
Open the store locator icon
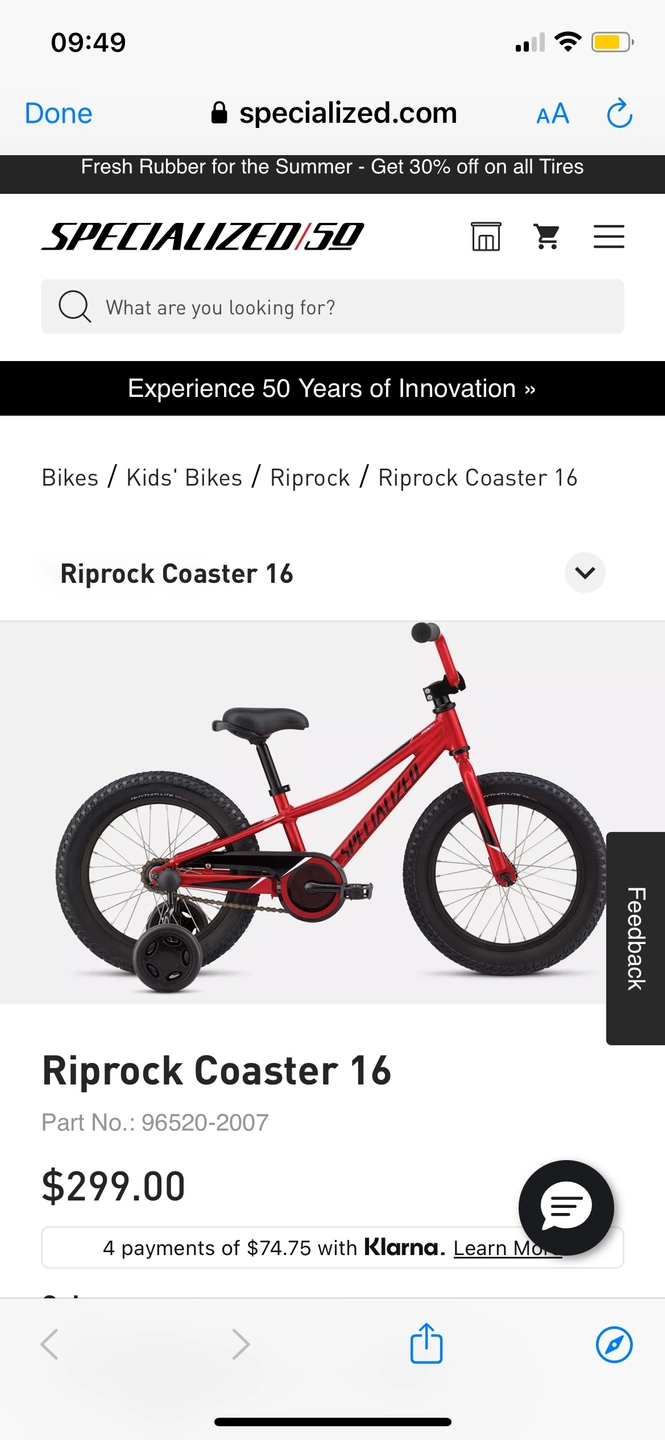(485, 237)
